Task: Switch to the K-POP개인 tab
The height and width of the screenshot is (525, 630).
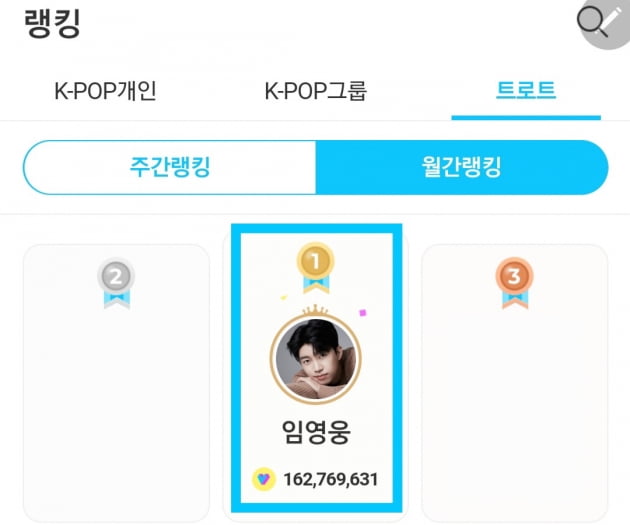Action: 105,92
